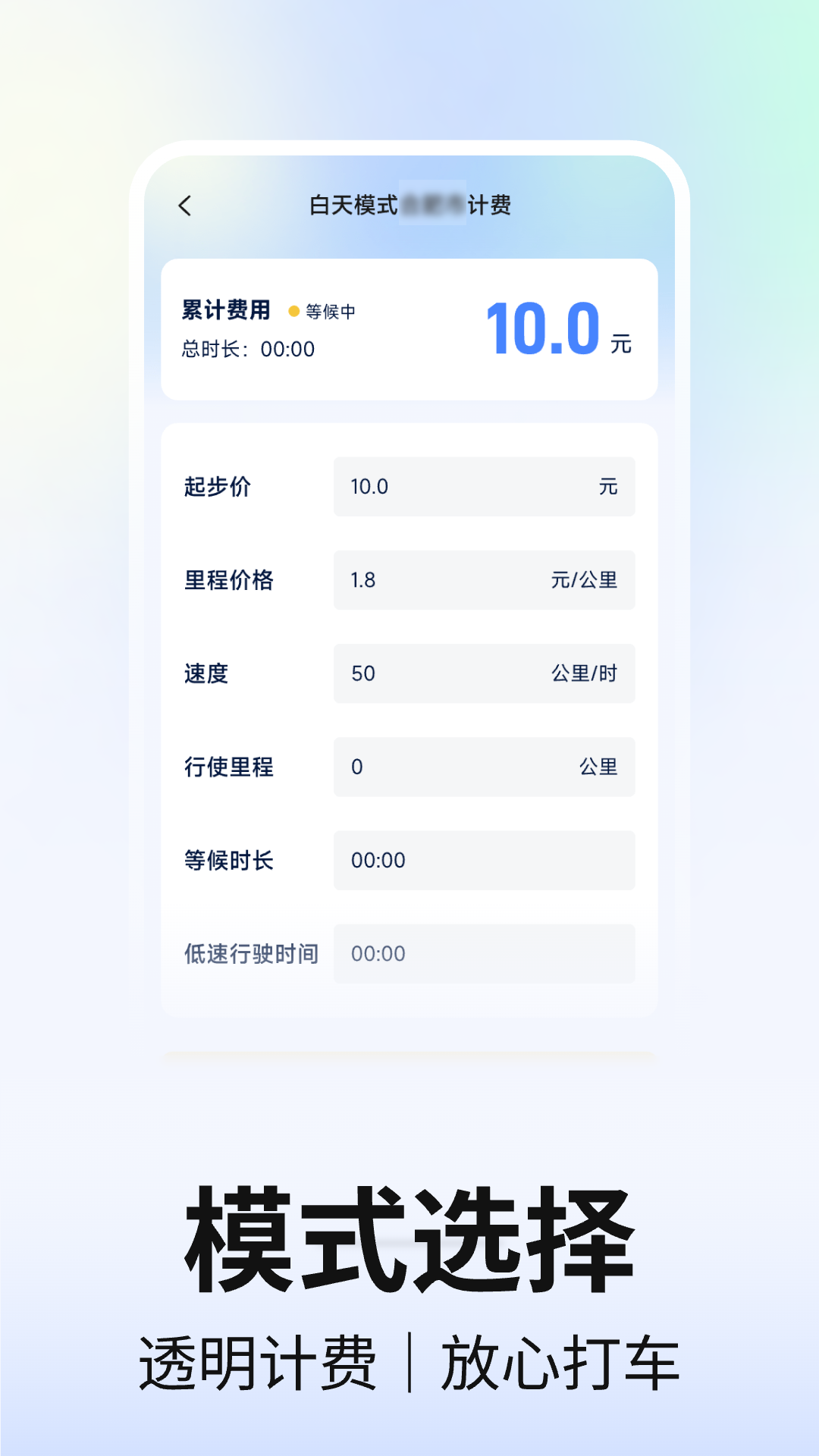Edit the 里程价格 value 1.8
819x1456 pixels.
point(483,580)
